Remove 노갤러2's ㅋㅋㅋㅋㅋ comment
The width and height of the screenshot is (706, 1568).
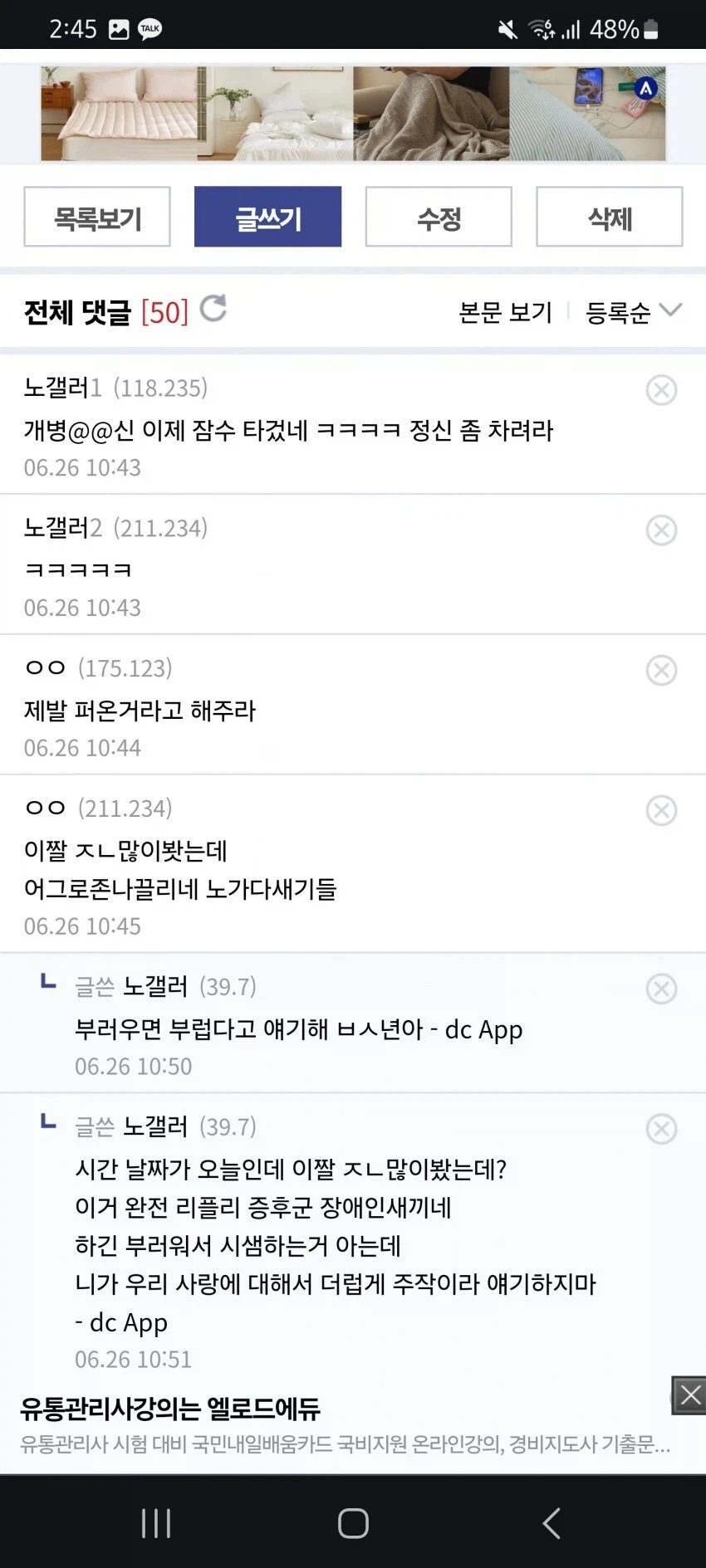coord(661,531)
